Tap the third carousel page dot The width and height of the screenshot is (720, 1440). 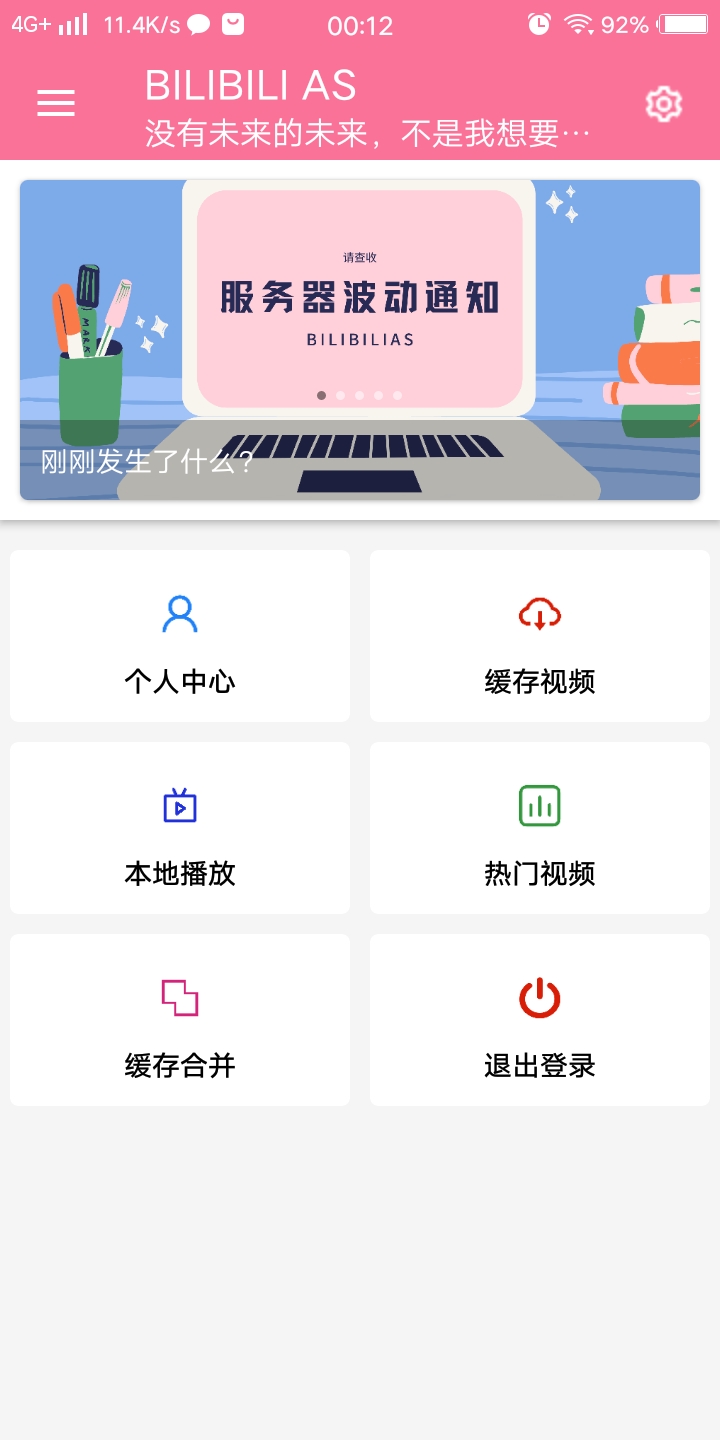tap(359, 395)
